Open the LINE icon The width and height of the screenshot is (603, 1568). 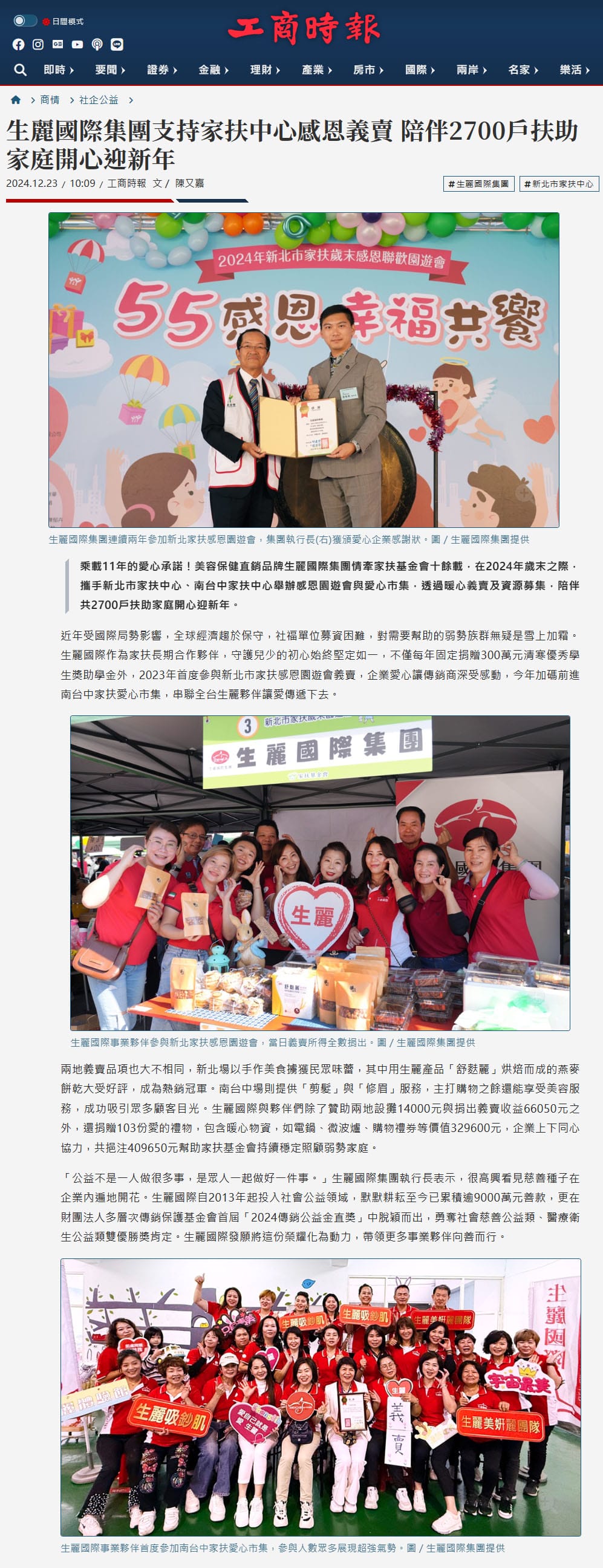117,44
